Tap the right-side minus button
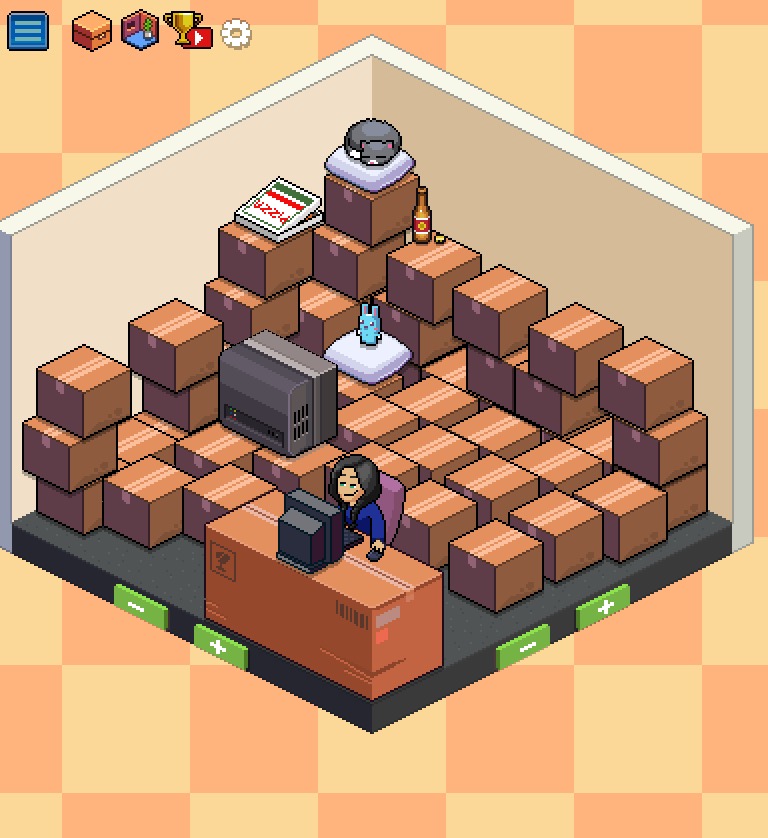Image resolution: width=768 pixels, height=838 pixels. 523,645
